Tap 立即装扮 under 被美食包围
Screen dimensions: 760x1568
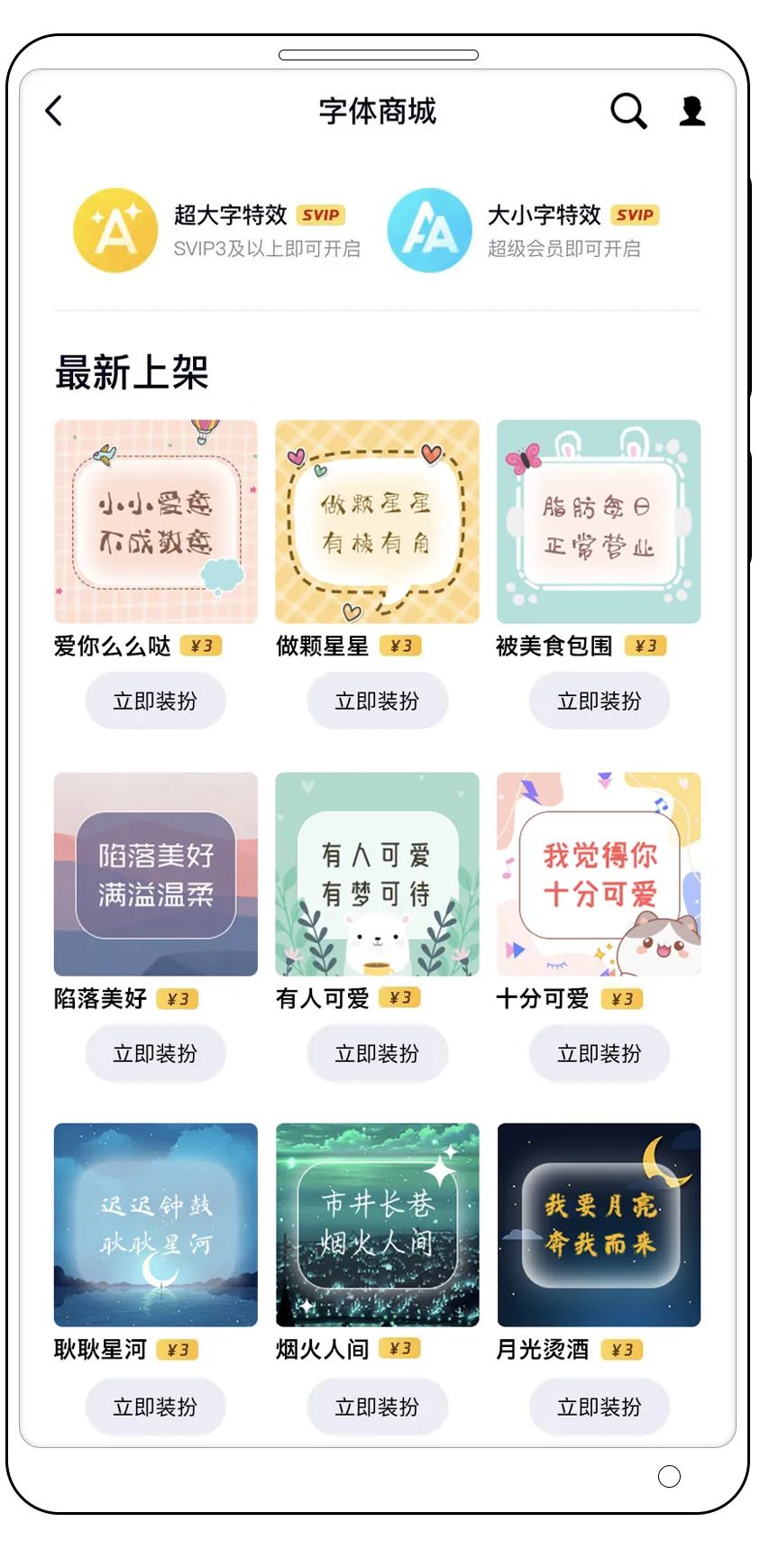click(599, 701)
